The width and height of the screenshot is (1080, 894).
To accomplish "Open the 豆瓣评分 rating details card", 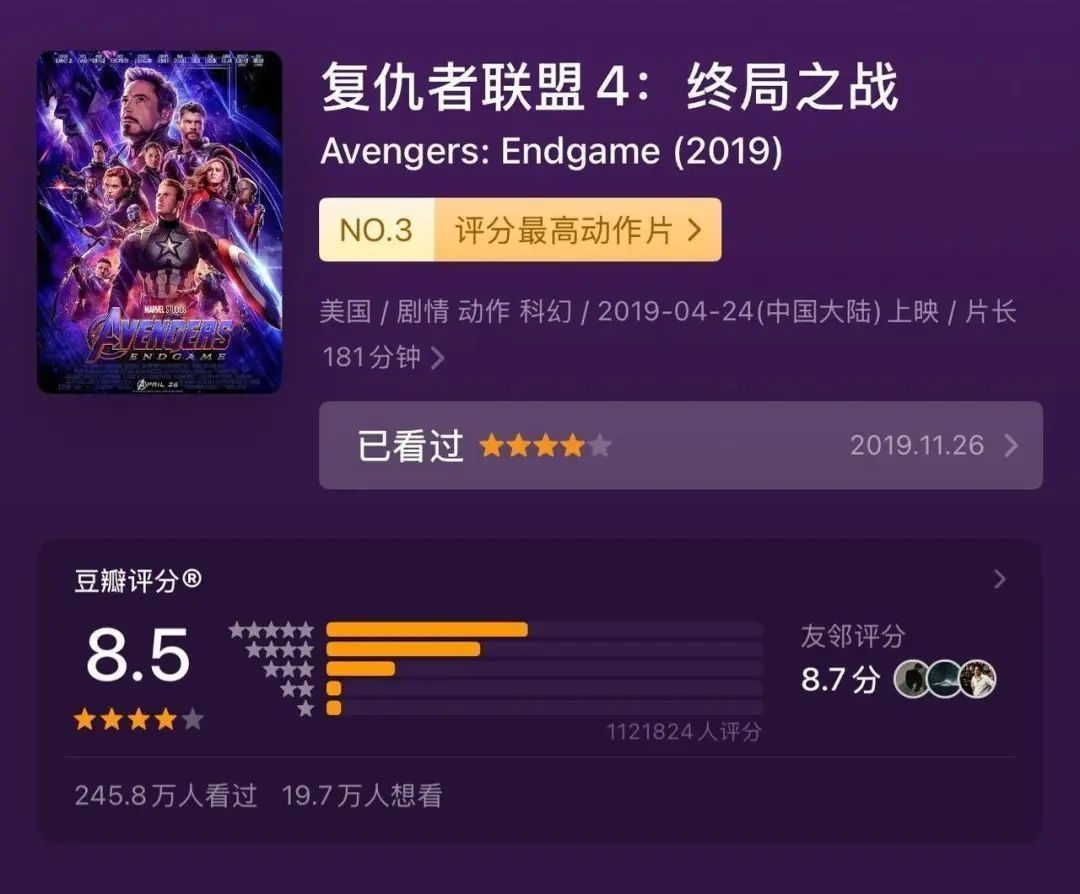I will (998, 580).
